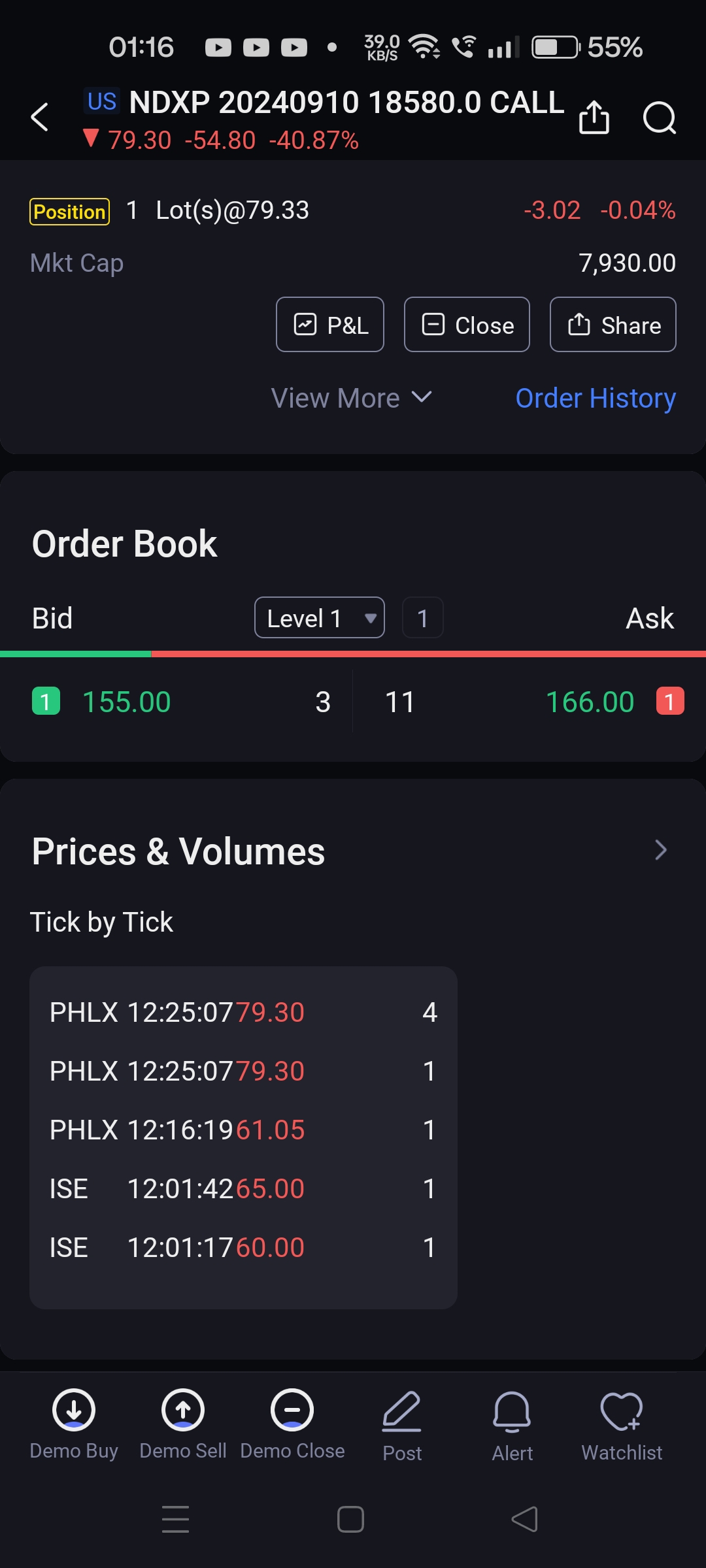Set a price Alert
The width and height of the screenshot is (706, 1568).
512,1426
